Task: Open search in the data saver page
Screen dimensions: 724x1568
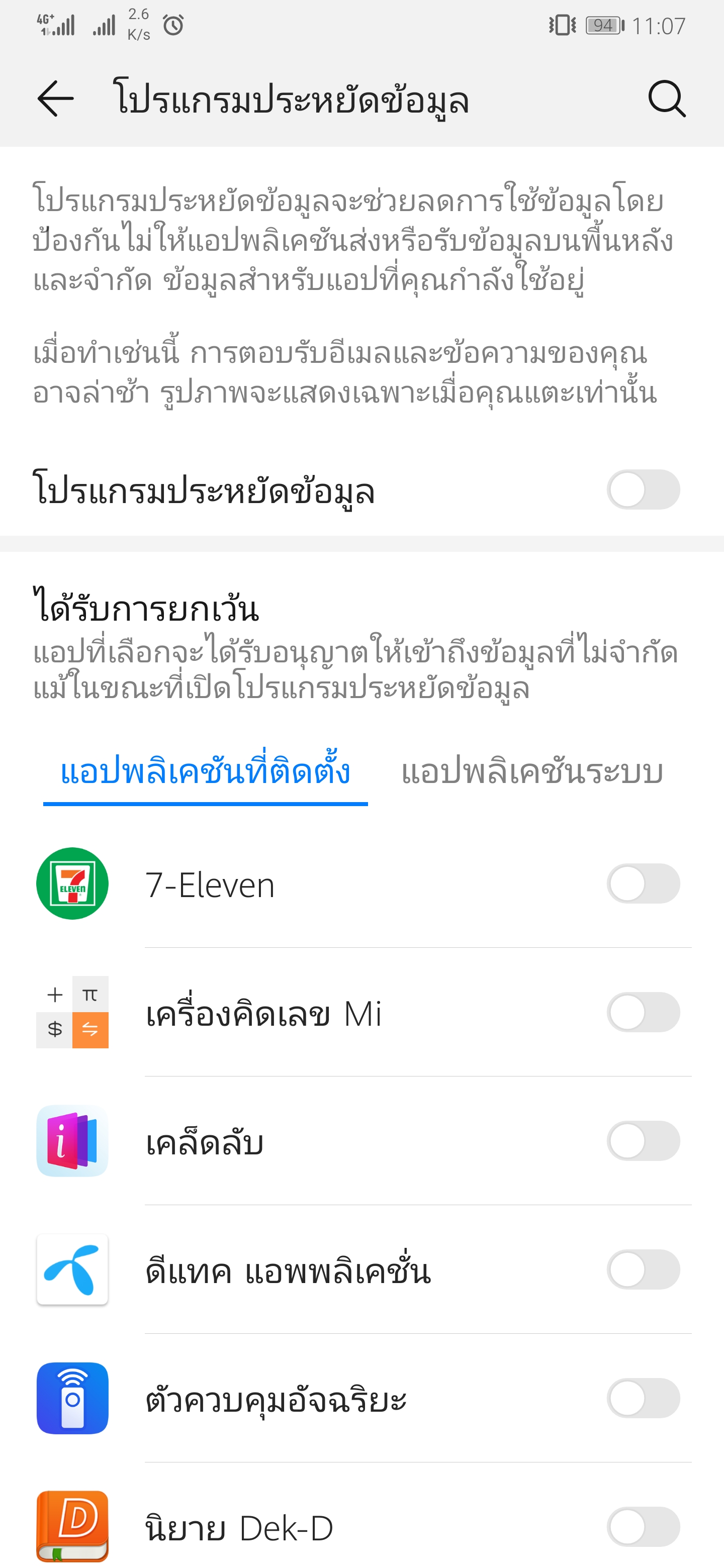Action: click(667, 99)
